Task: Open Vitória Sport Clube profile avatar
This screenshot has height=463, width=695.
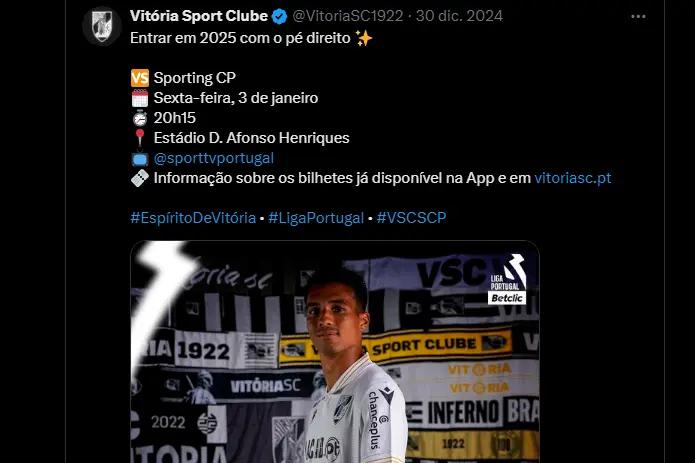Action: click(x=102, y=26)
